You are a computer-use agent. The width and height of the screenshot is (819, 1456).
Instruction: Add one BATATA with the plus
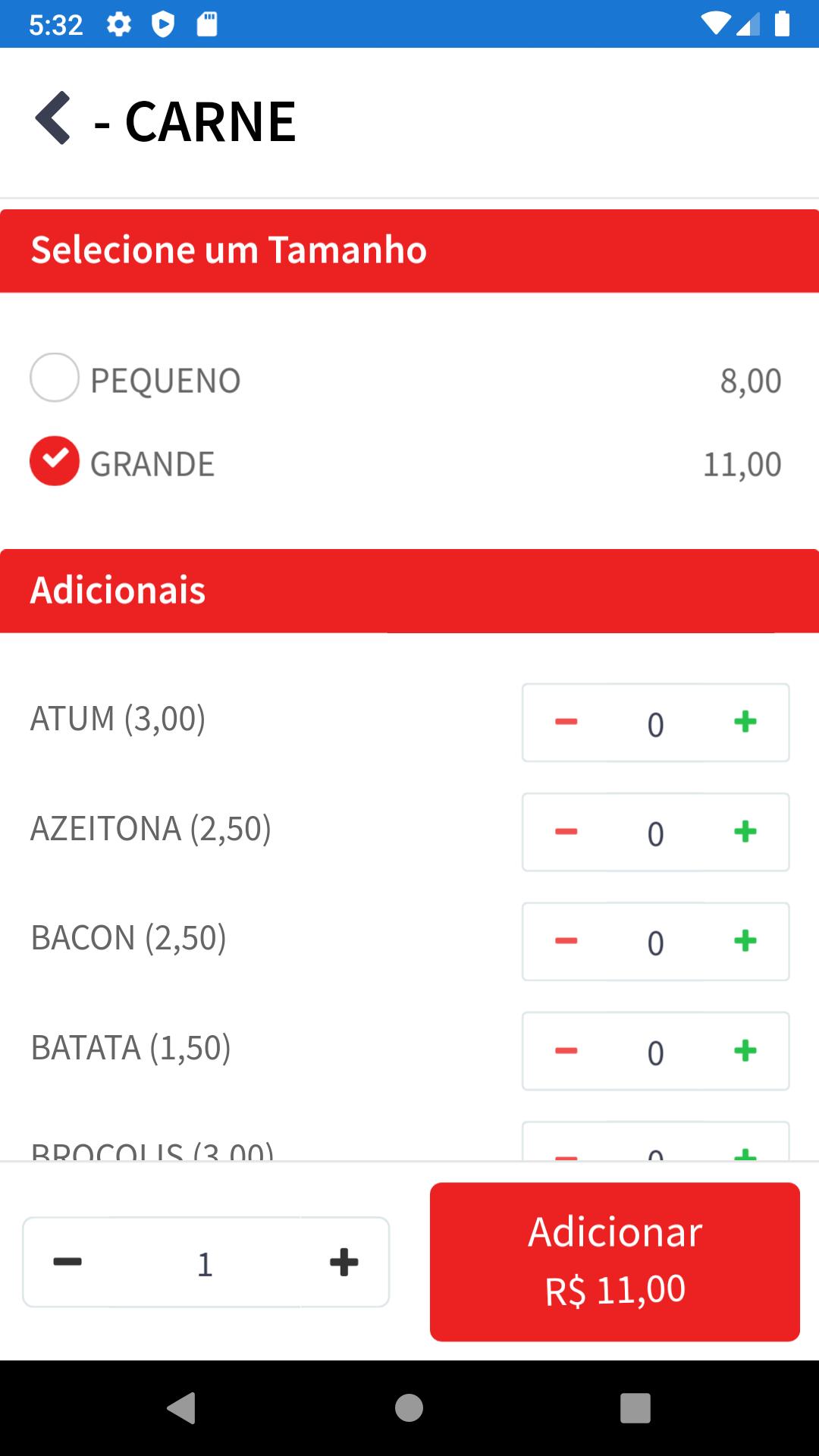pyautogui.click(x=745, y=1051)
